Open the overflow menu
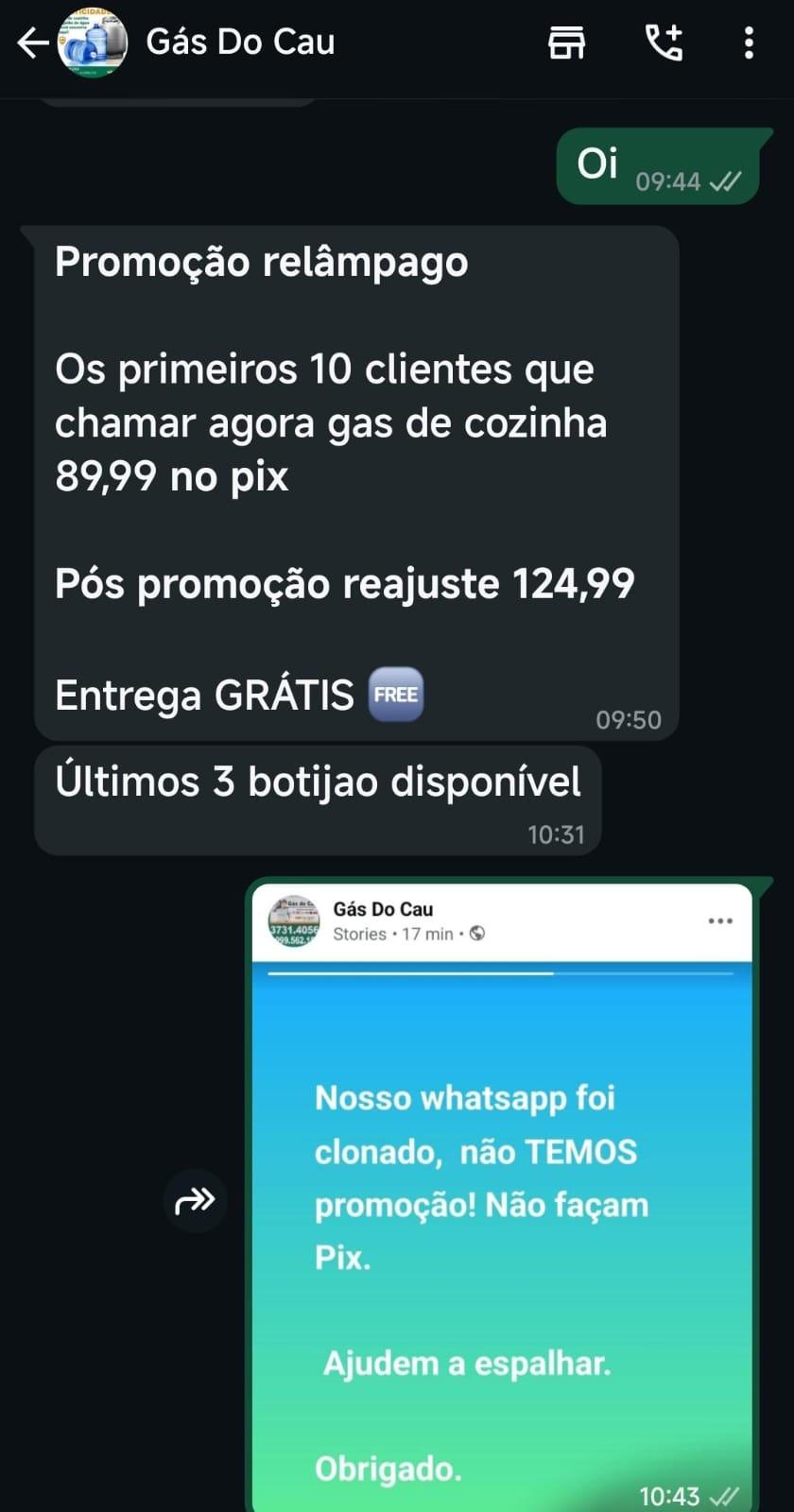This screenshot has height=1512, width=794. tap(749, 43)
